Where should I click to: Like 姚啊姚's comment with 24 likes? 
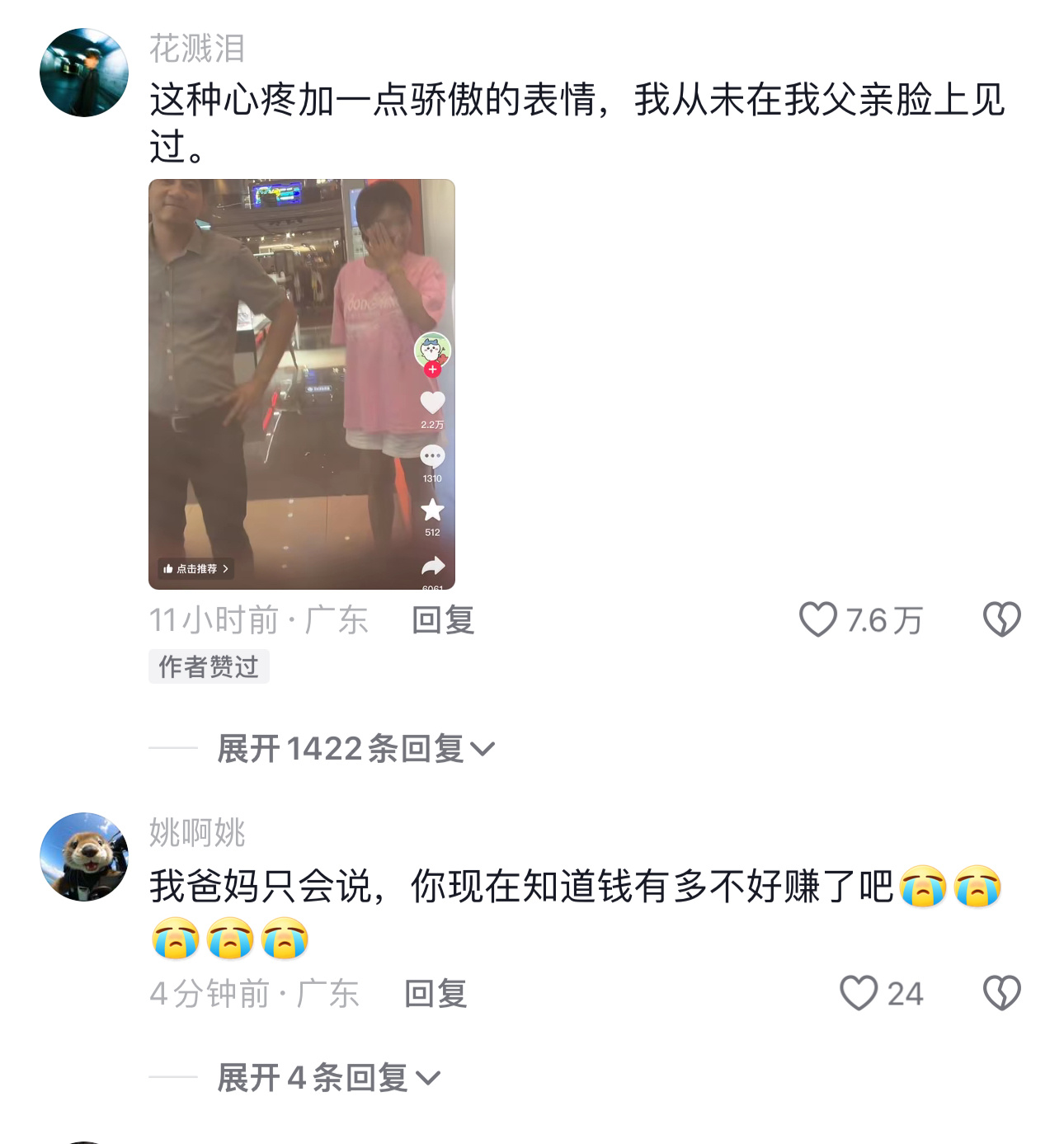[x=859, y=993]
